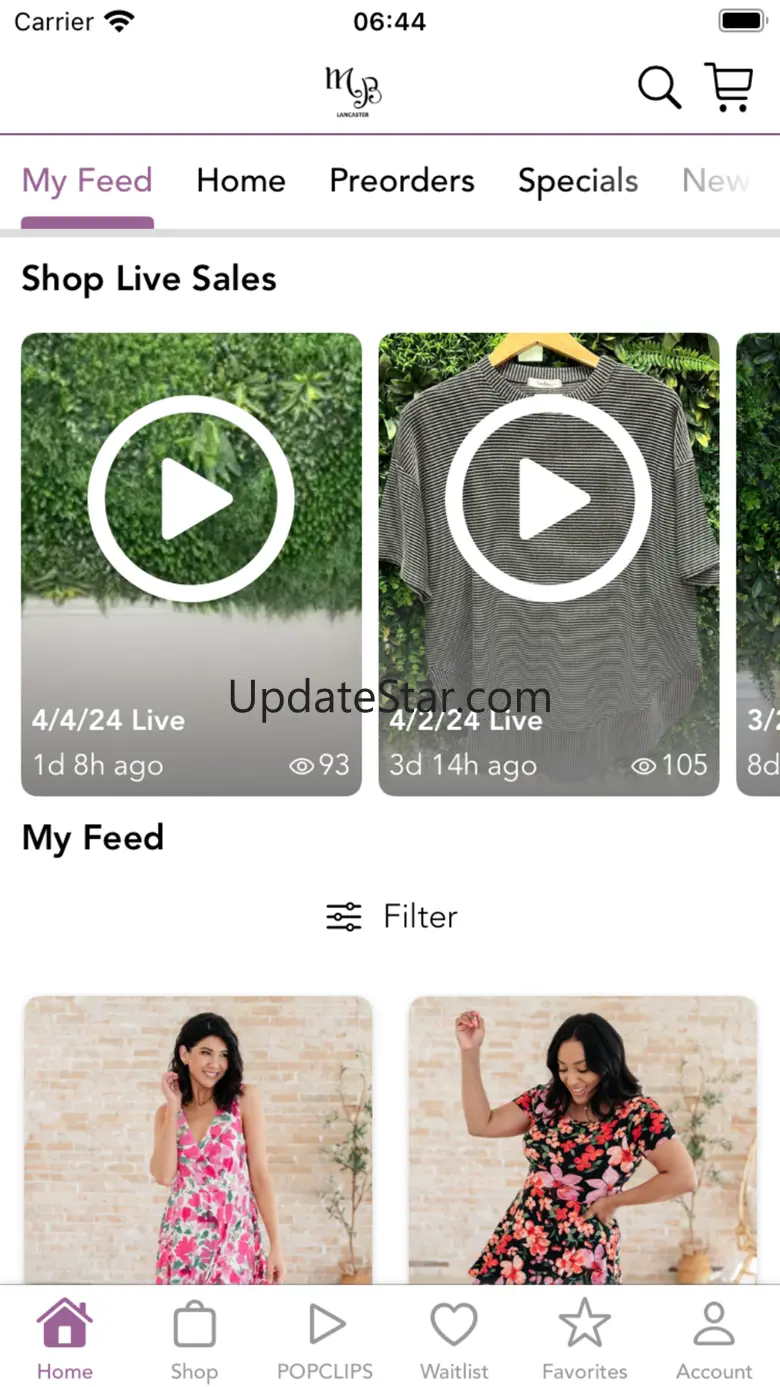Open the pink floral dress product
780x1387 pixels.
[x=198, y=1140]
